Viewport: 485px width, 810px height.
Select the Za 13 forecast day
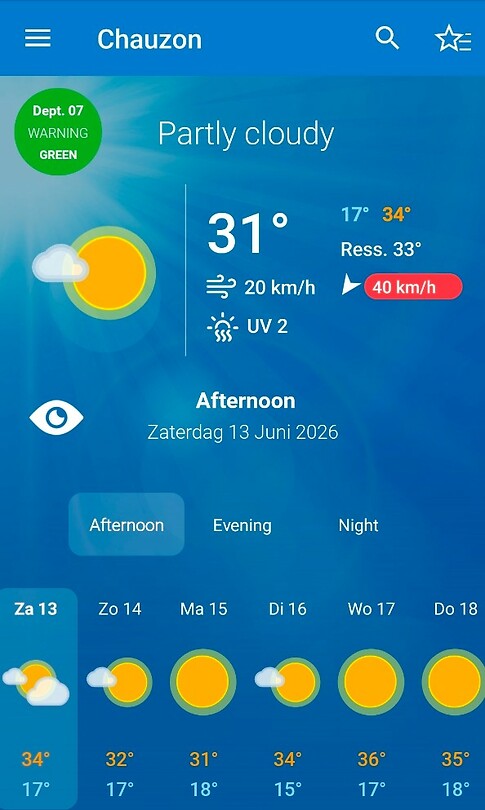pos(38,698)
